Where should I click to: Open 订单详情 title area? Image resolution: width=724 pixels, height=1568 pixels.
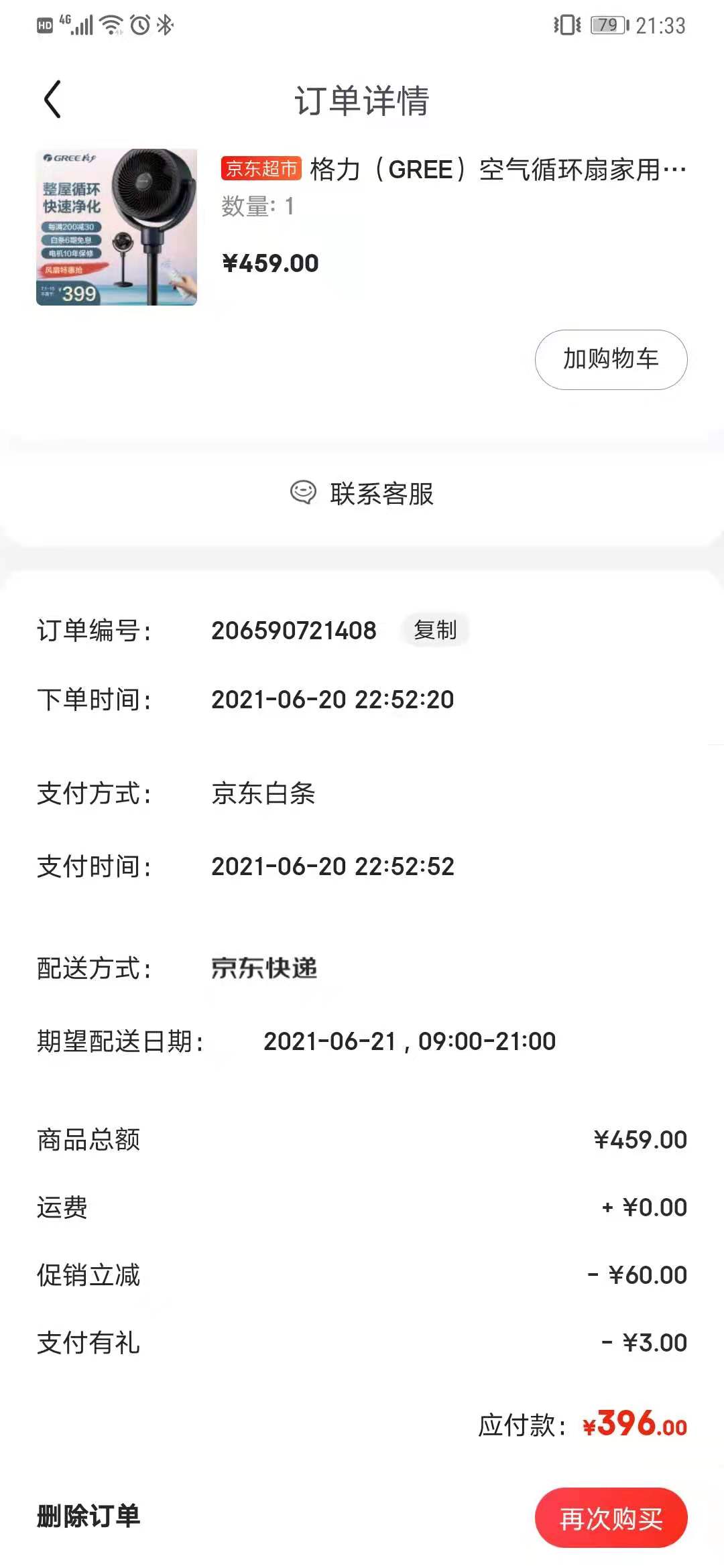pyautogui.click(x=362, y=101)
